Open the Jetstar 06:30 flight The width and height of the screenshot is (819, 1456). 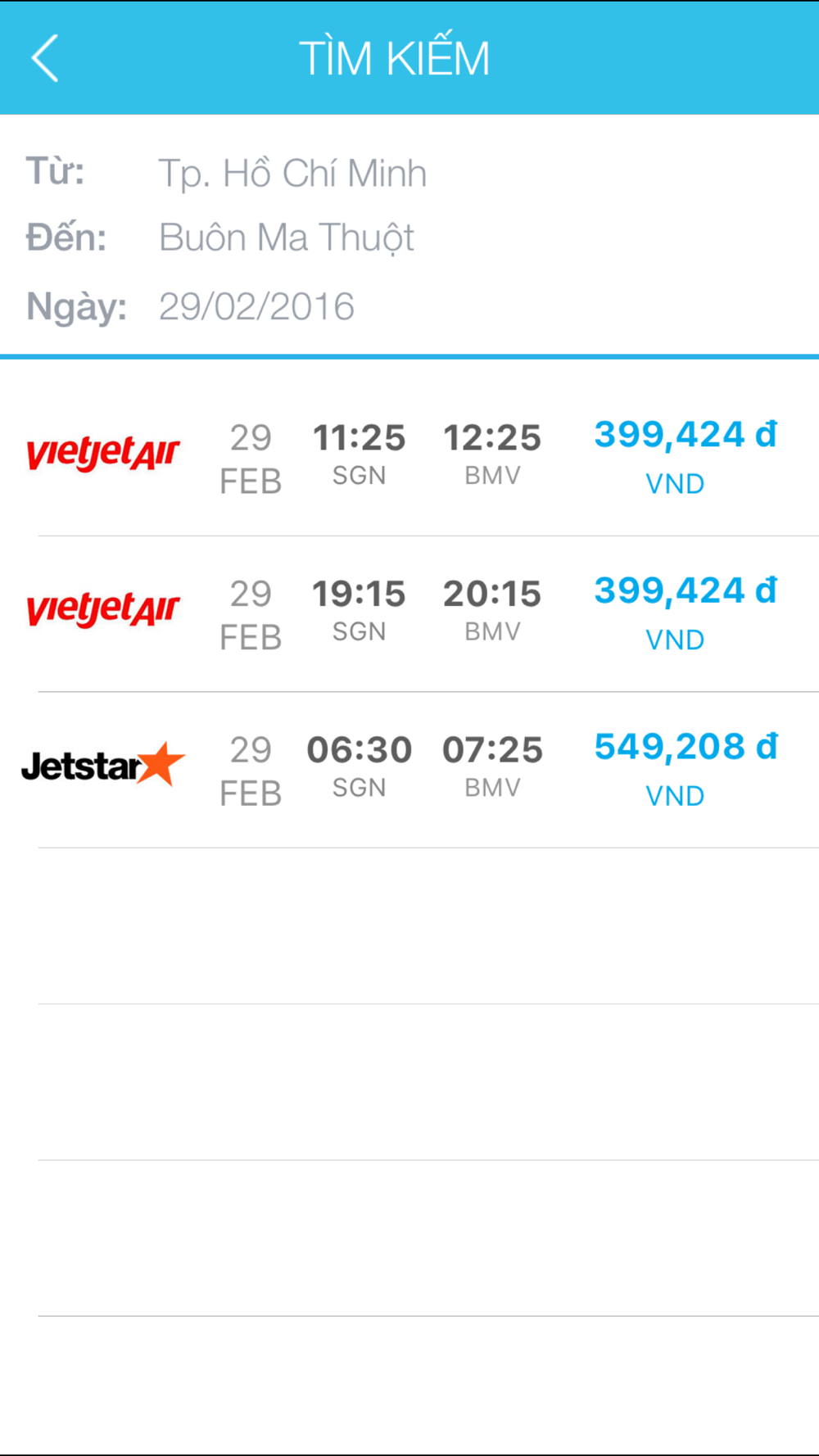(x=409, y=771)
